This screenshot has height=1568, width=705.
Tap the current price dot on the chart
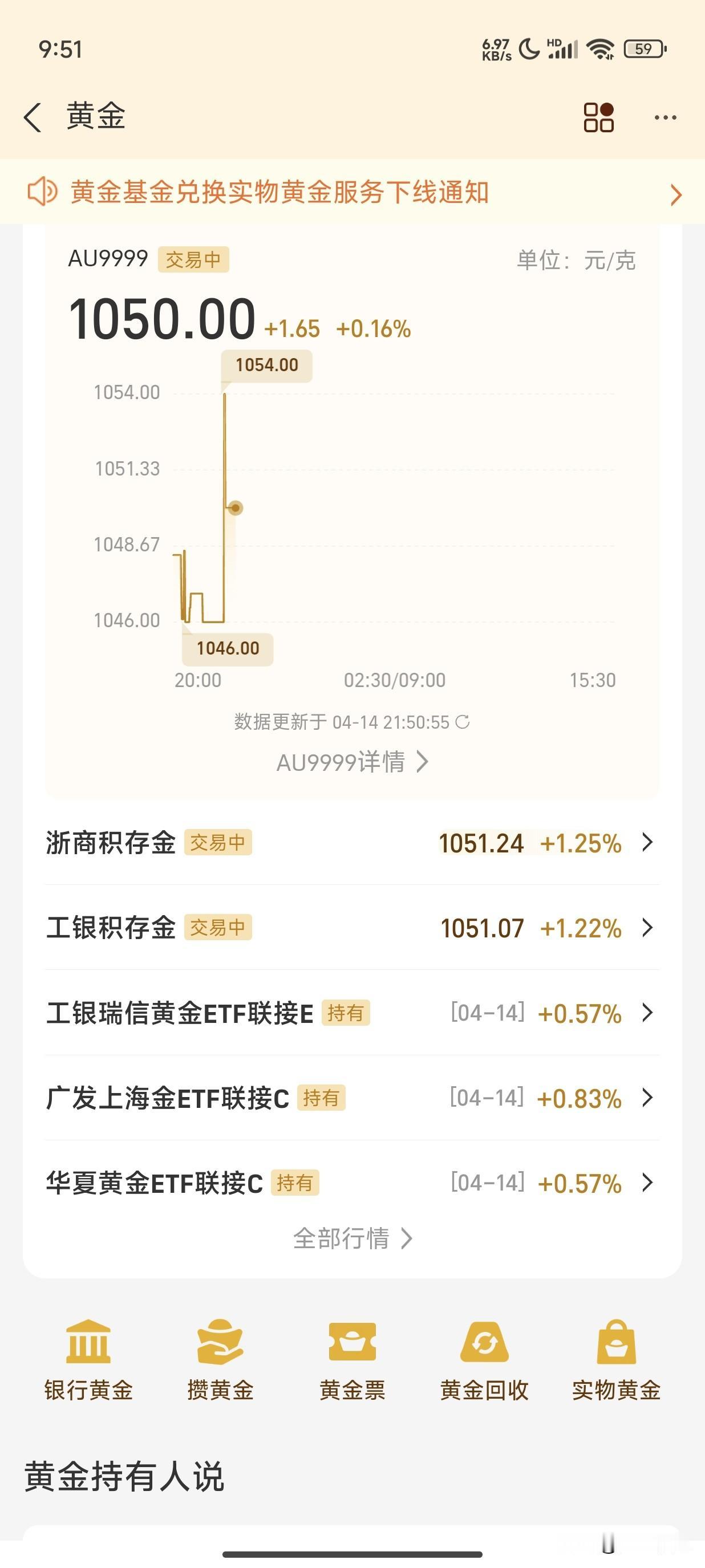click(234, 507)
